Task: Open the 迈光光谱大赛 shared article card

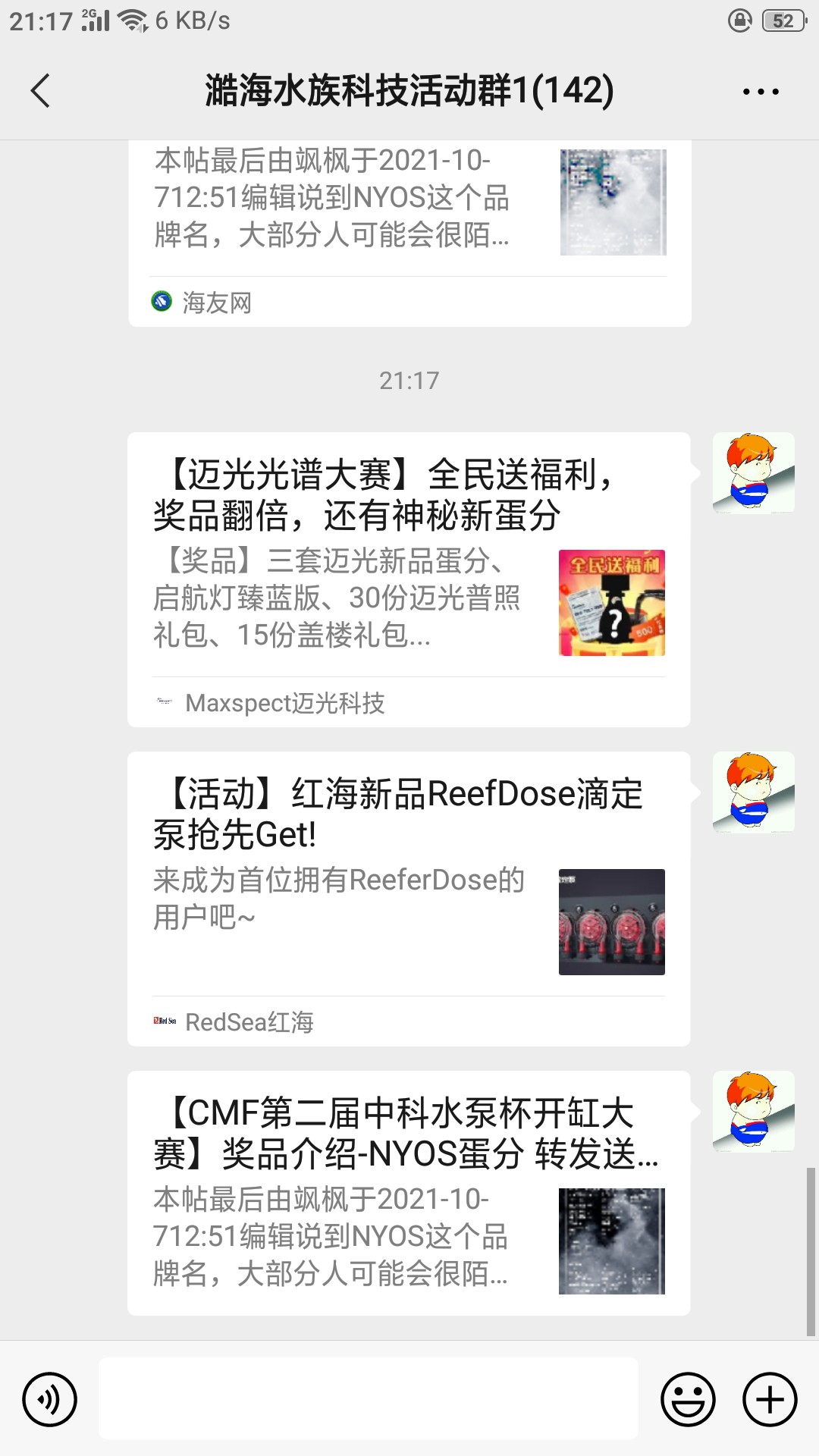Action: pos(408,579)
